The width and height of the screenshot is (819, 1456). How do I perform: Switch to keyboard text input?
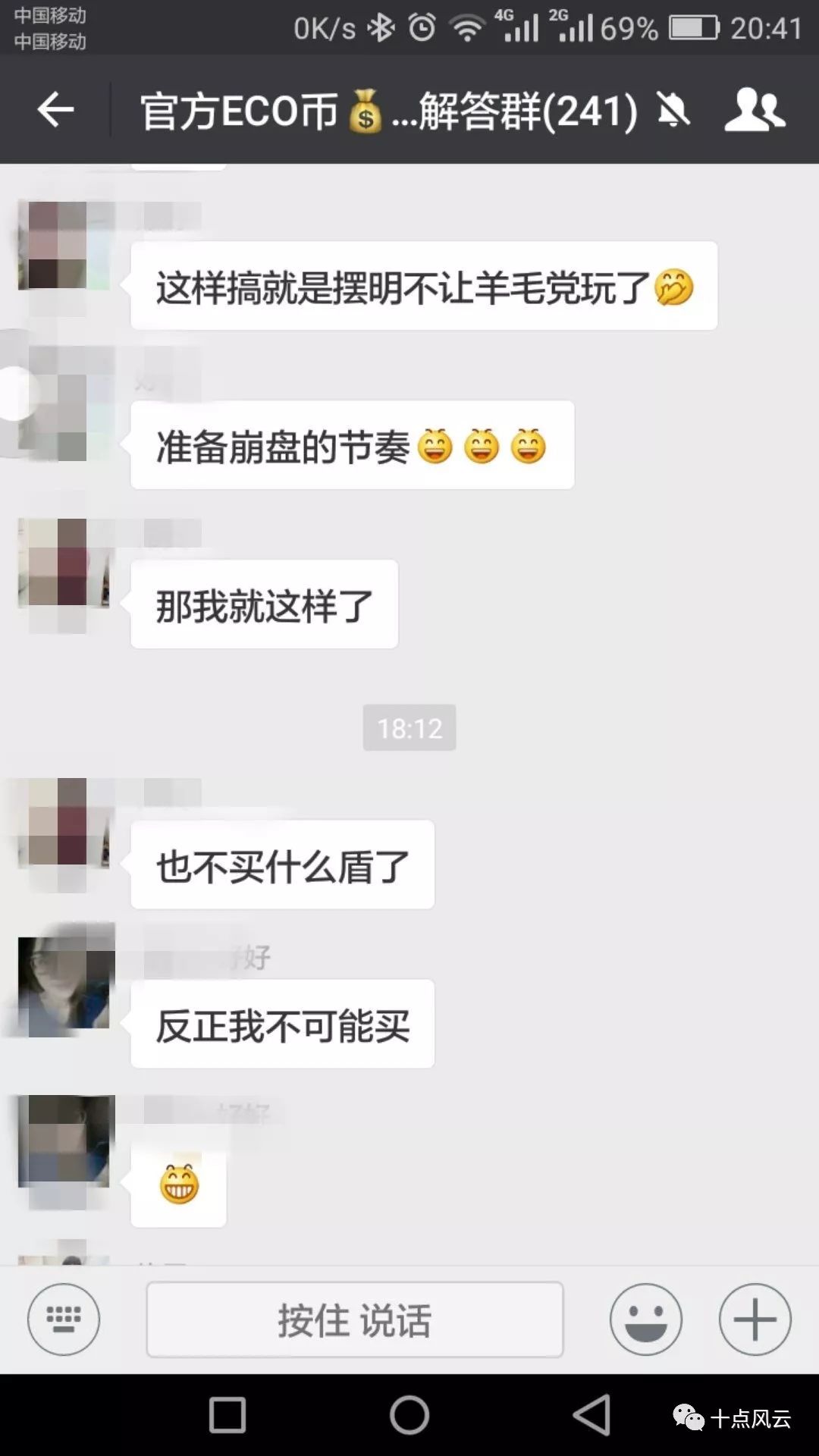(64, 1319)
